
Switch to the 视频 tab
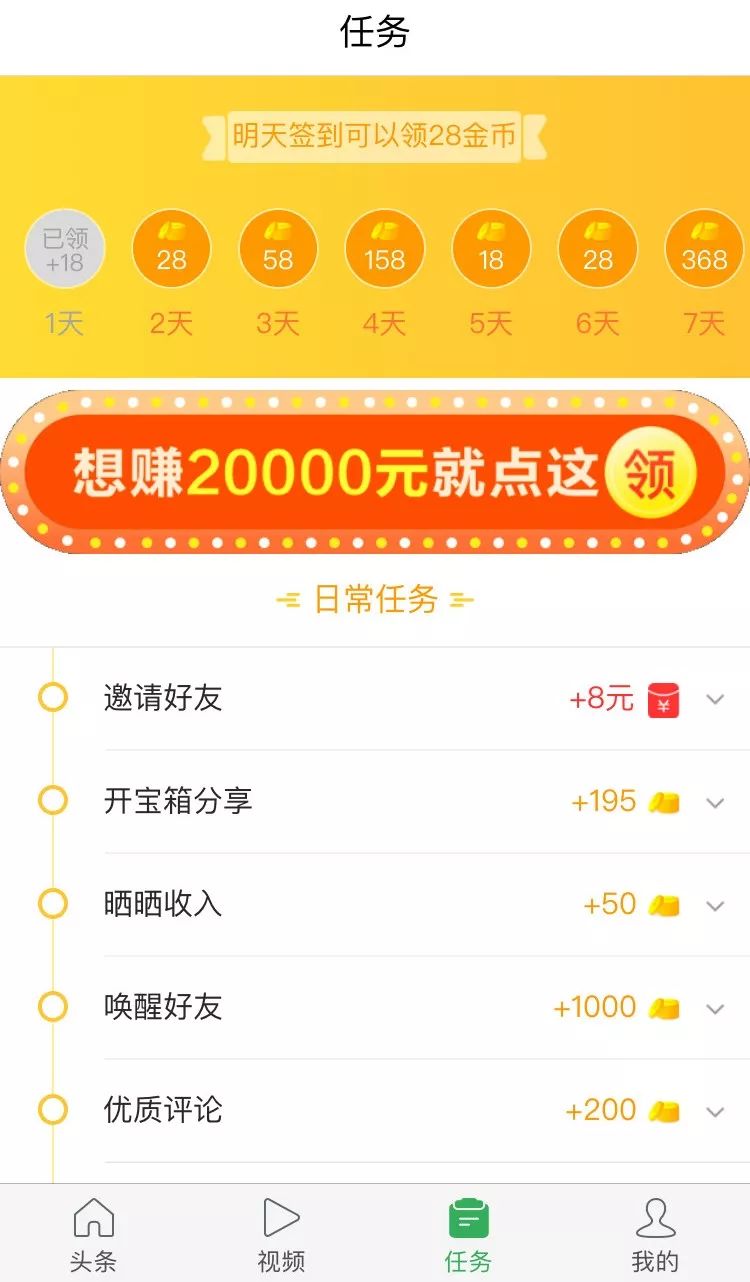[282, 1230]
